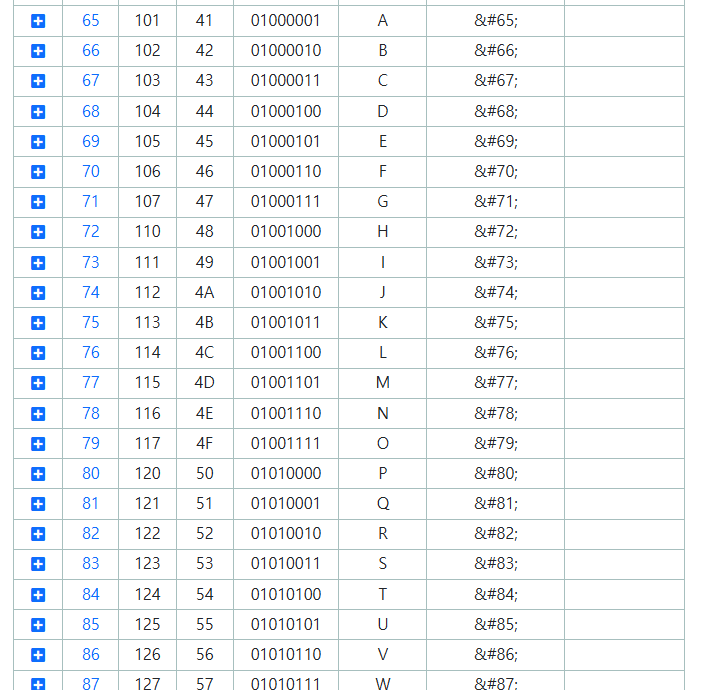Expand the row for decimal 77

(x=38, y=383)
